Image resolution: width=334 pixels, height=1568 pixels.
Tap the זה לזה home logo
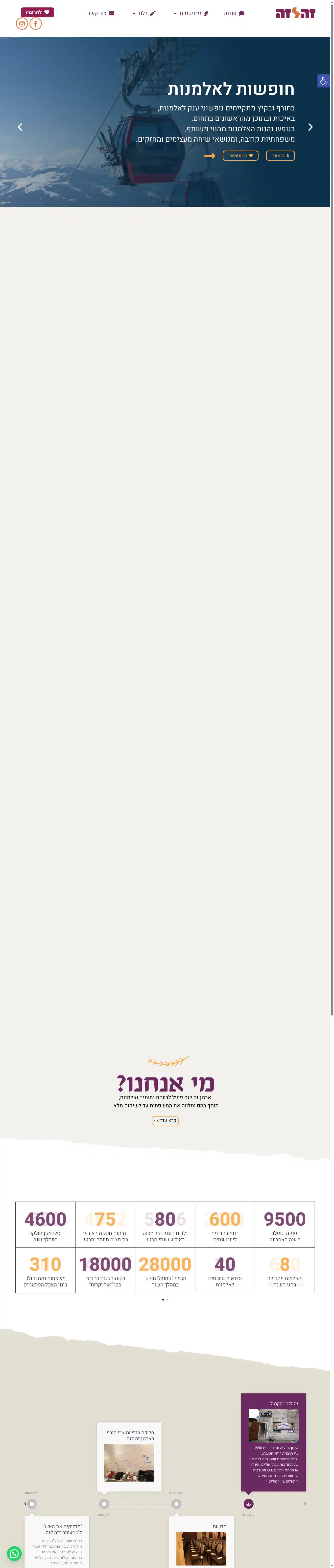[296, 13]
